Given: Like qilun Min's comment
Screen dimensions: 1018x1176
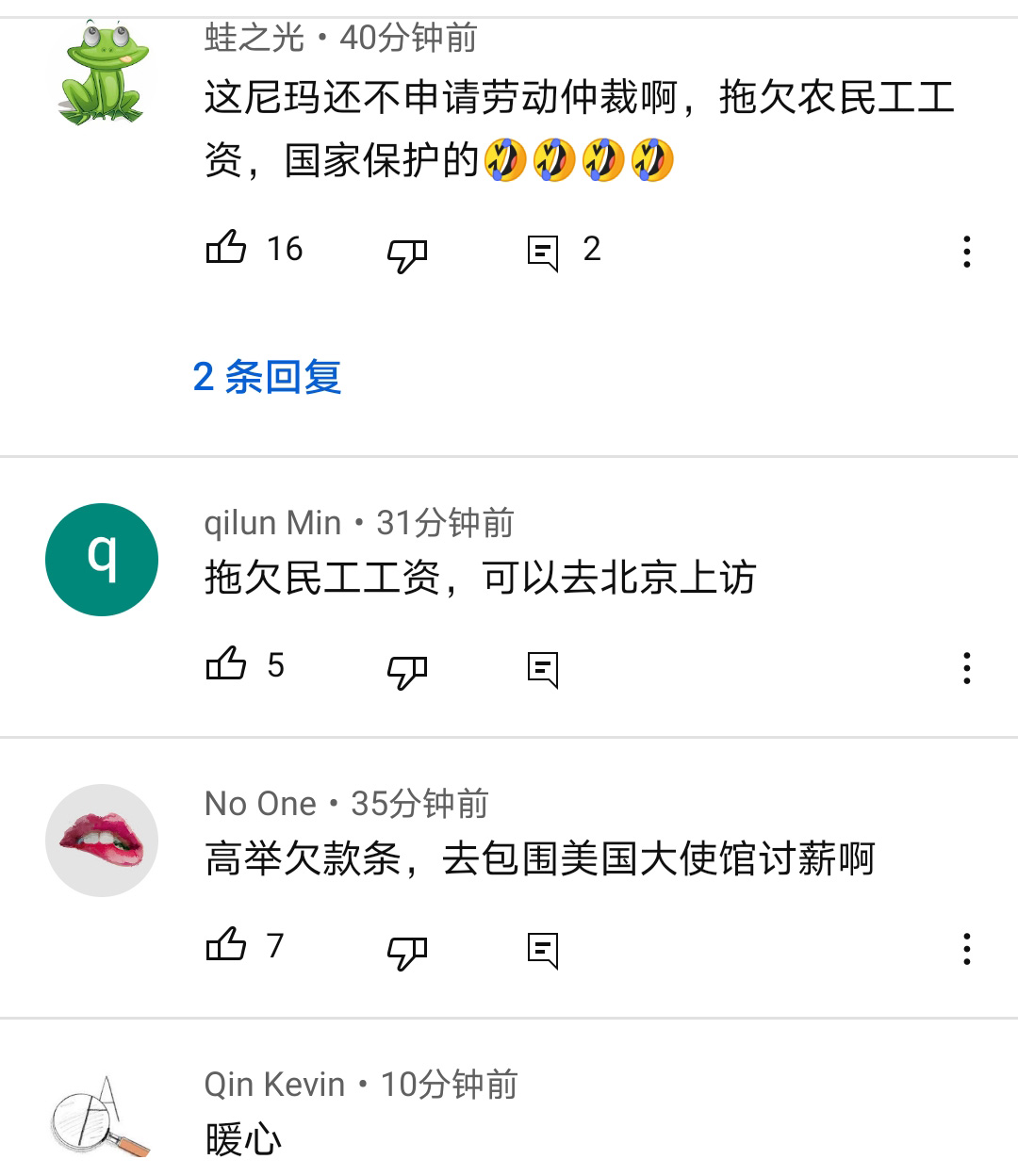Looking at the screenshot, I should pyautogui.click(x=226, y=665).
